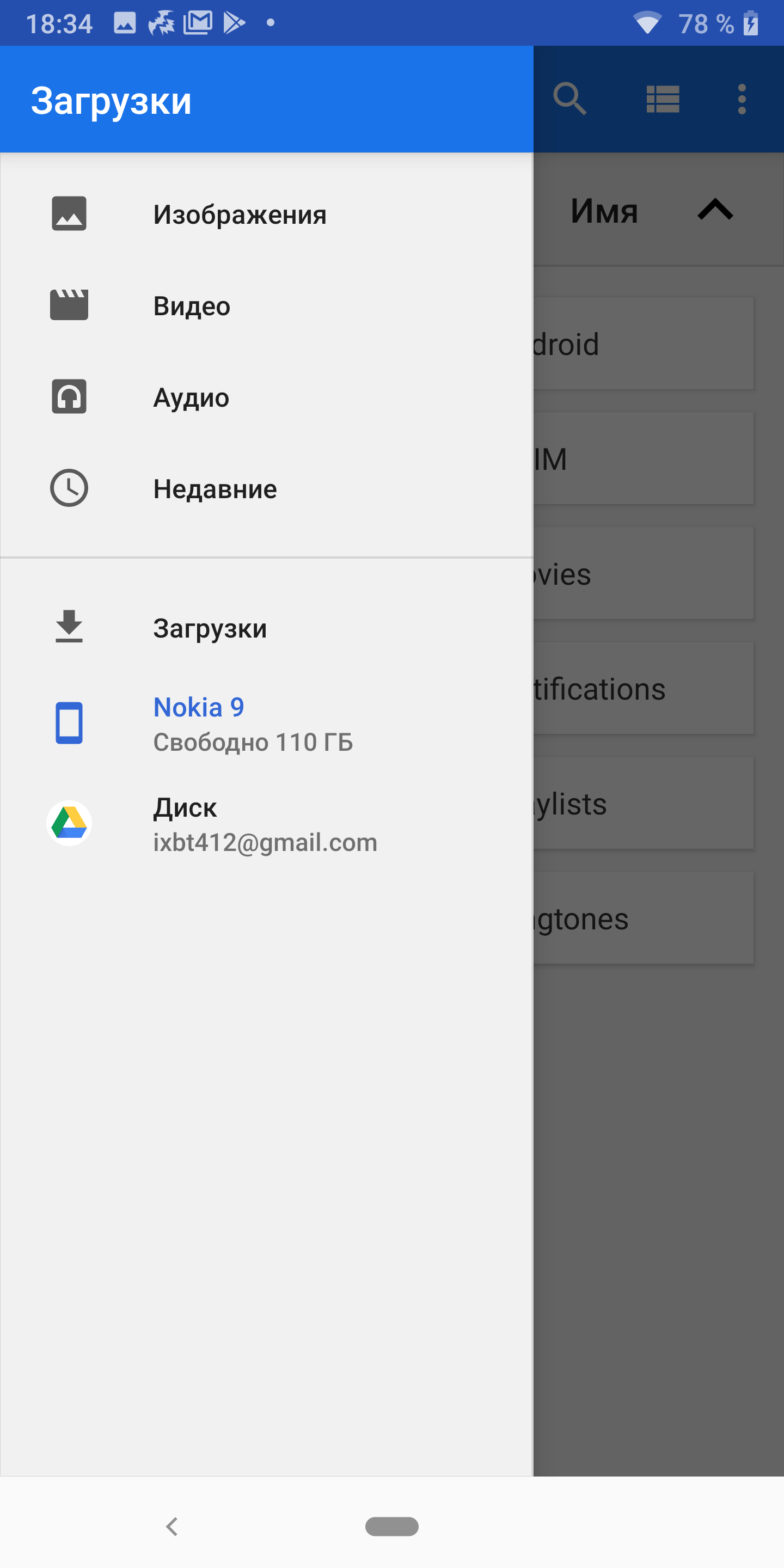
Task: Select Видео in the drawer
Action: click(267, 305)
